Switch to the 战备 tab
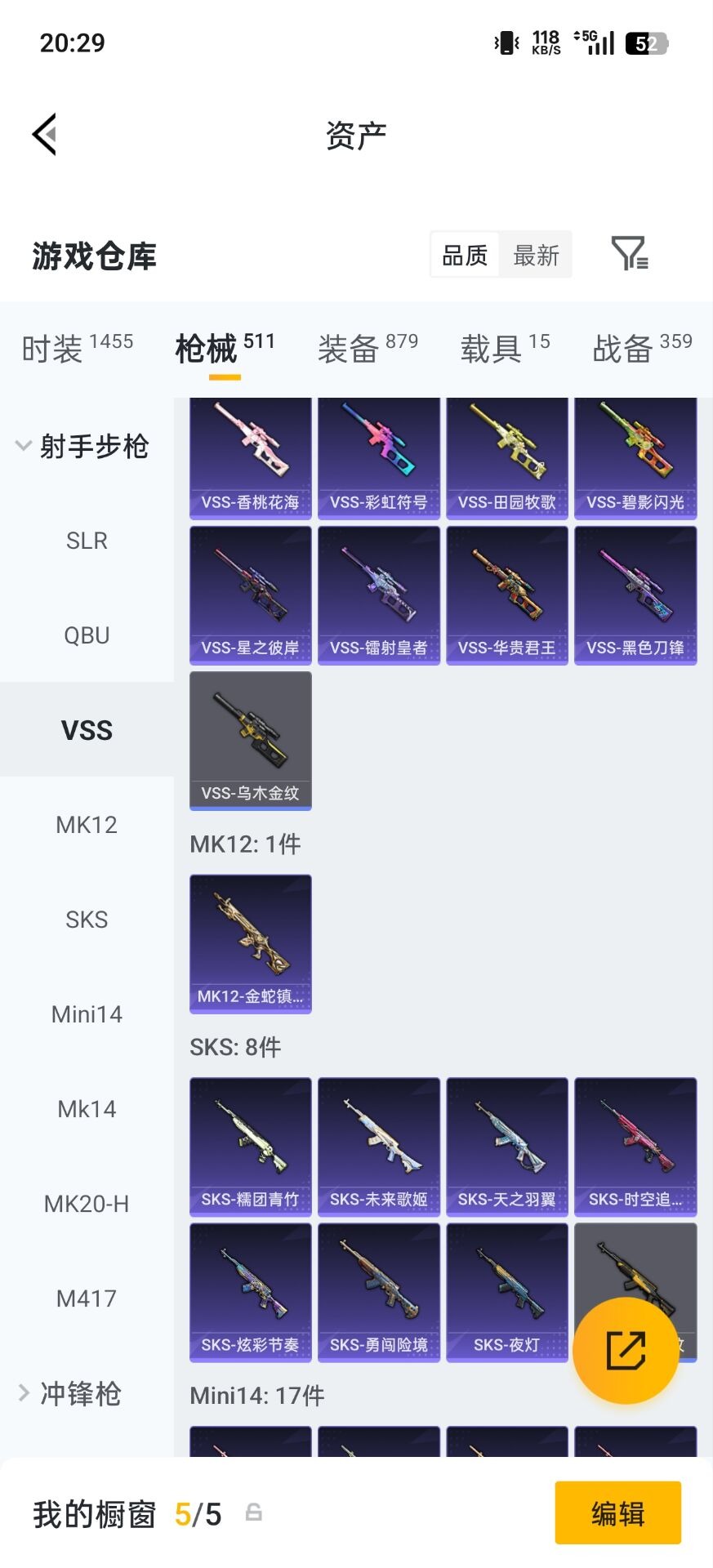Screen dimensions: 713x1568 [642, 349]
